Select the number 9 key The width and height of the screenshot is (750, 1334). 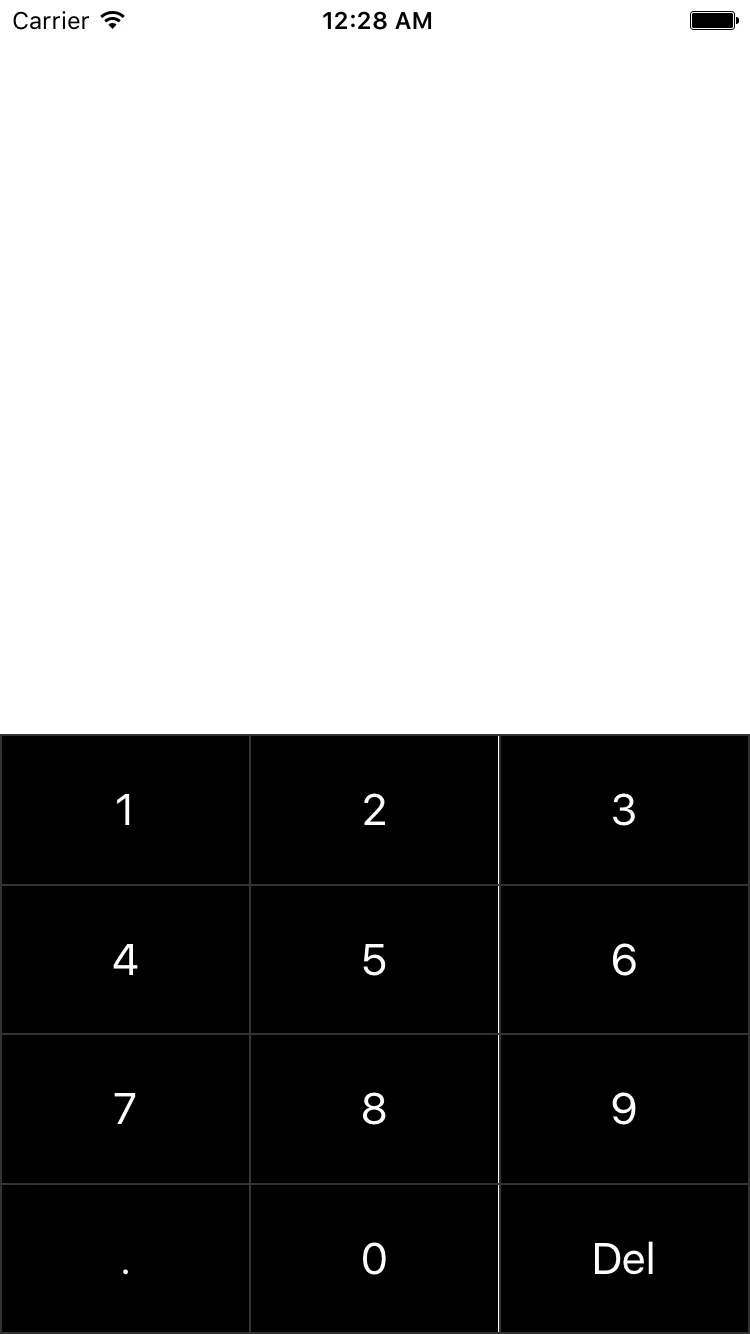click(624, 1109)
